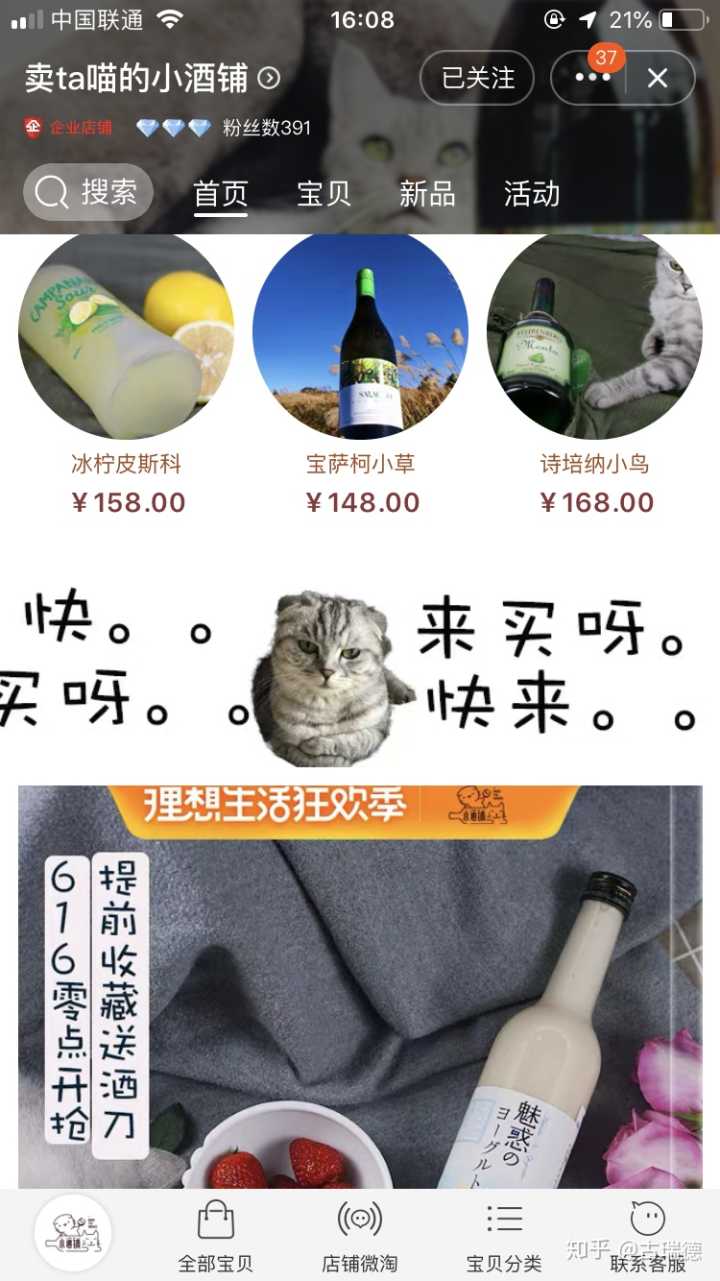Close the shop mini page
Image resolution: width=720 pixels, height=1281 pixels.
click(658, 78)
